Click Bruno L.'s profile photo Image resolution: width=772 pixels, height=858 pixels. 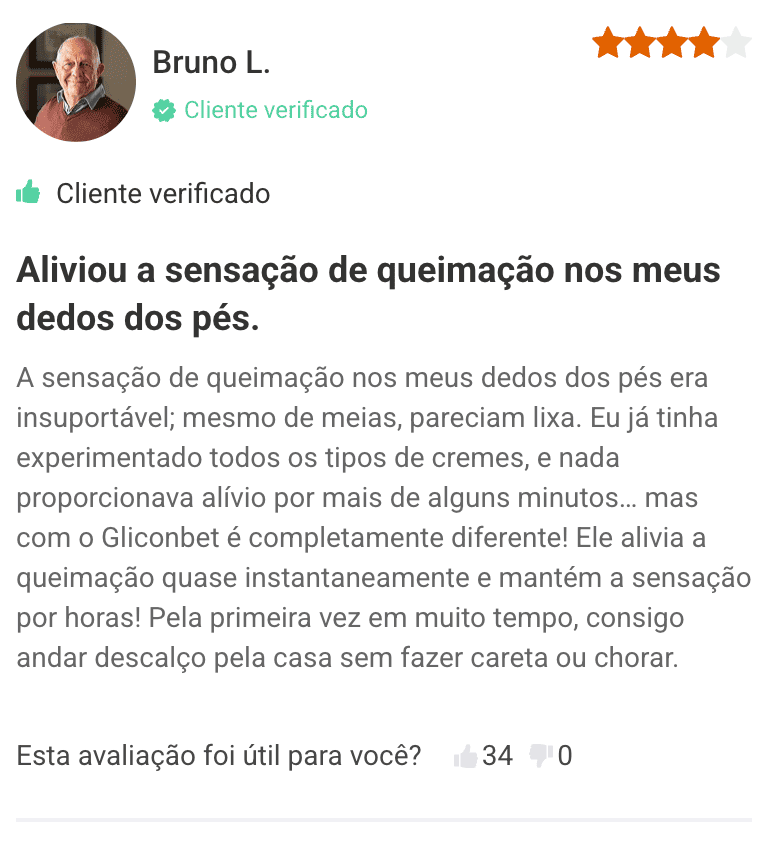[76, 81]
